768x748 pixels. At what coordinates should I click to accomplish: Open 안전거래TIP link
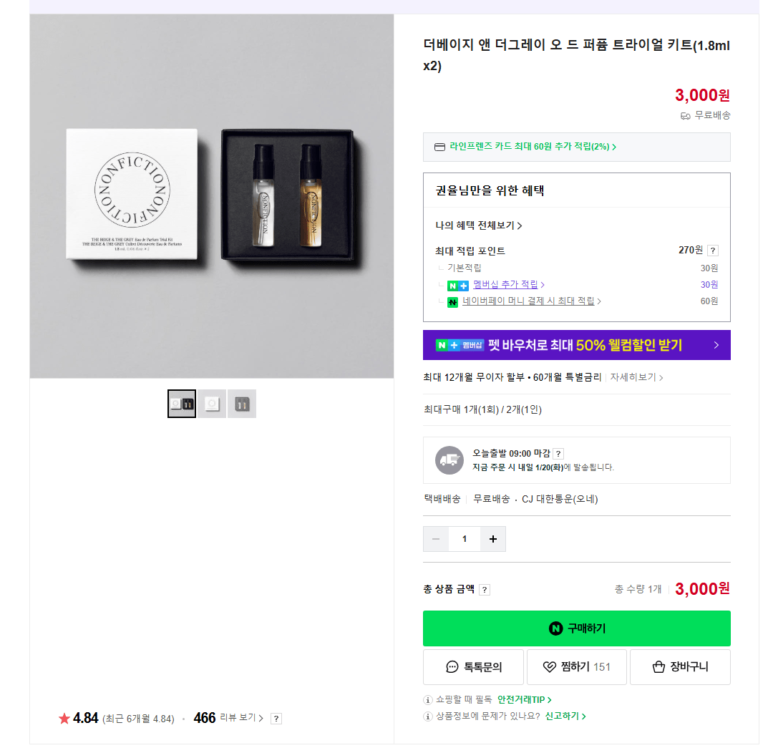pos(524,700)
